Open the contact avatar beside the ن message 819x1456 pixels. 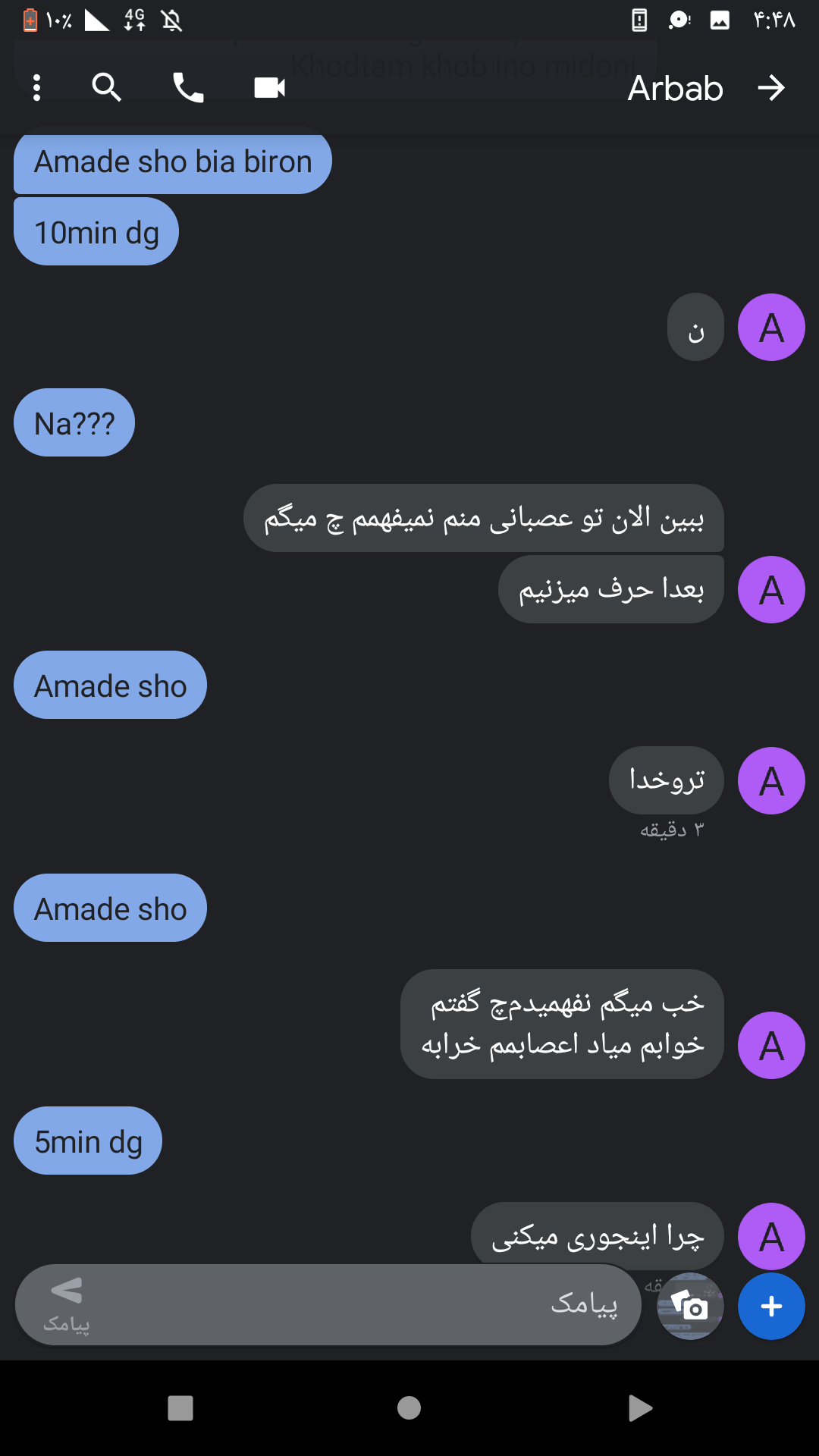(x=771, y=328)
